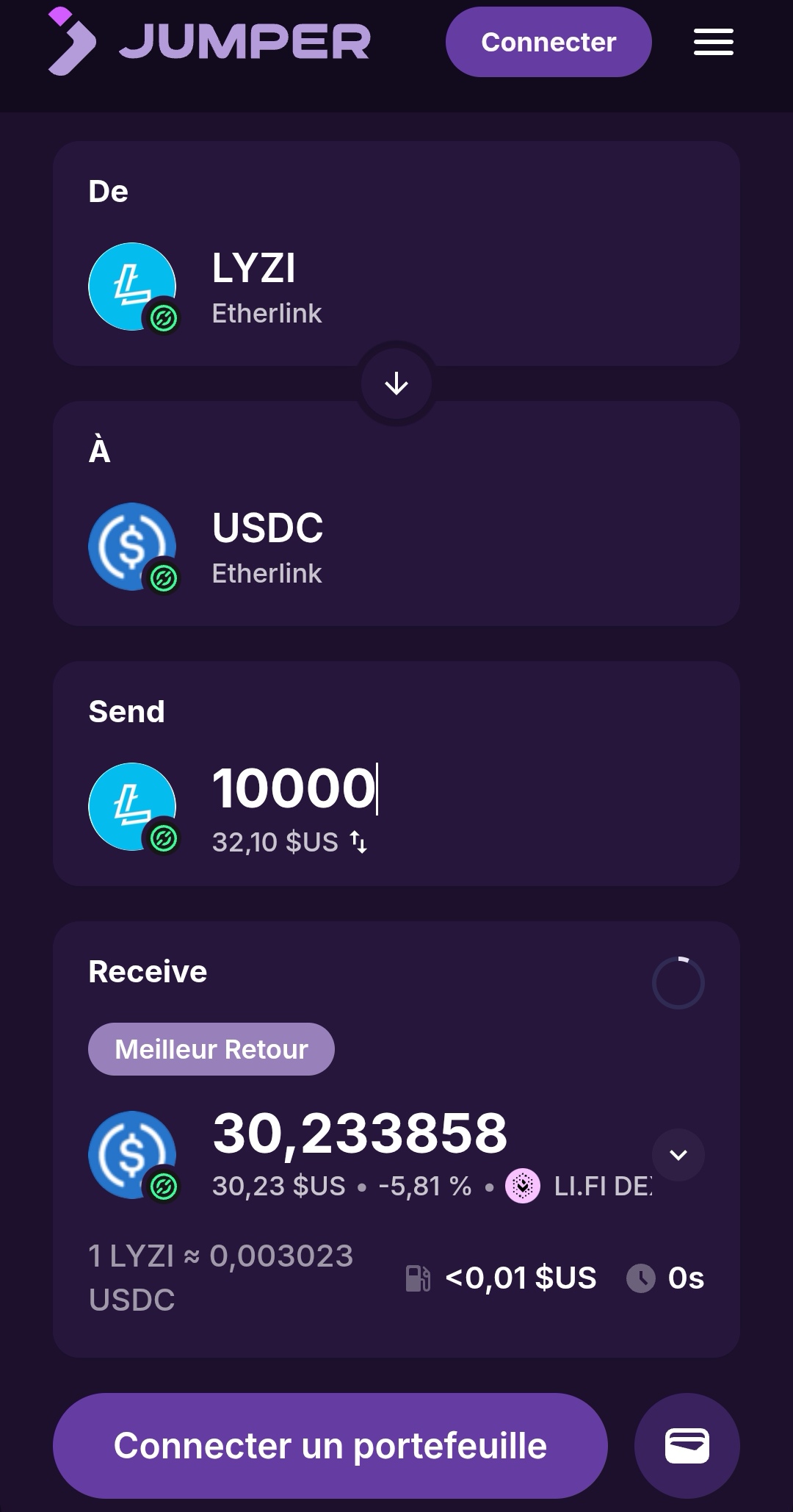Viewport: 793px width, 1512px height.
Task: Toggle amount between token and $US
Action: (358, 842)
